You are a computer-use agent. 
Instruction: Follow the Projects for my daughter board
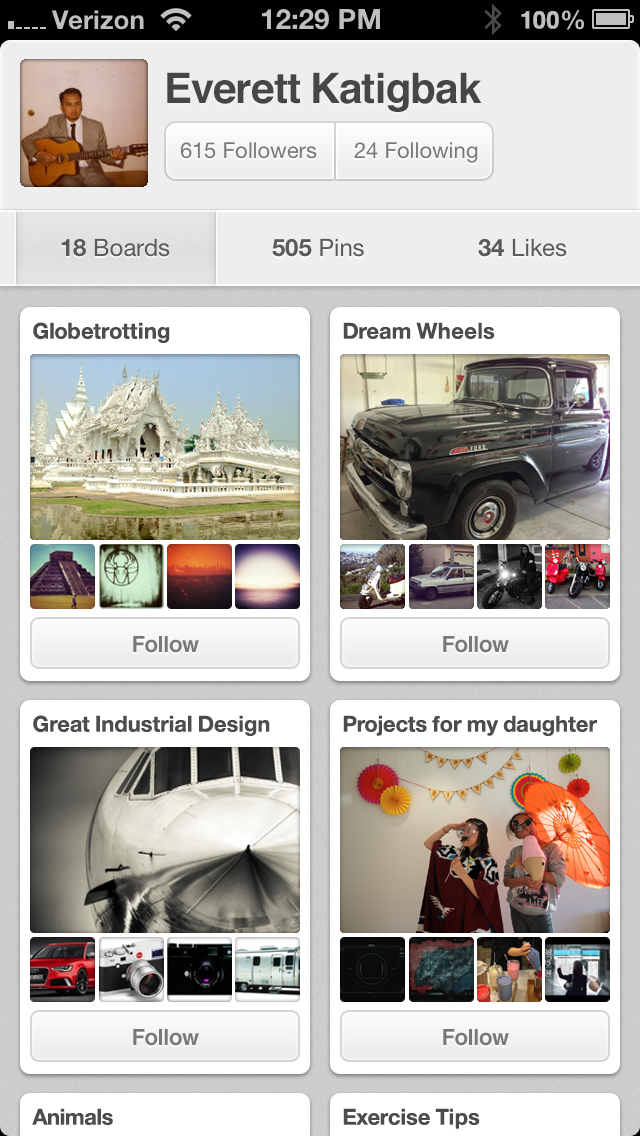475,1036
